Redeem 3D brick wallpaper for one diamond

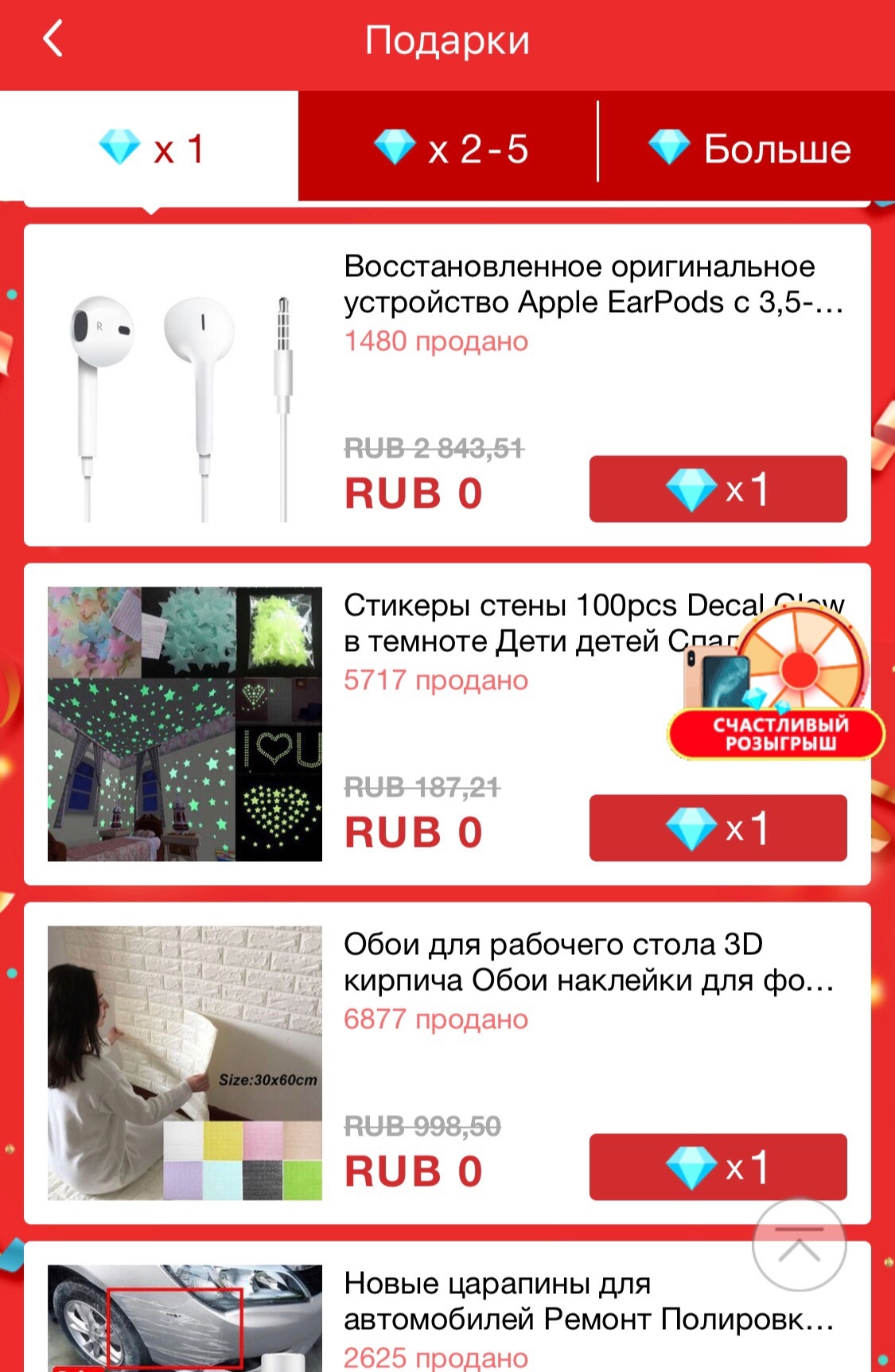click(718, 1167)
